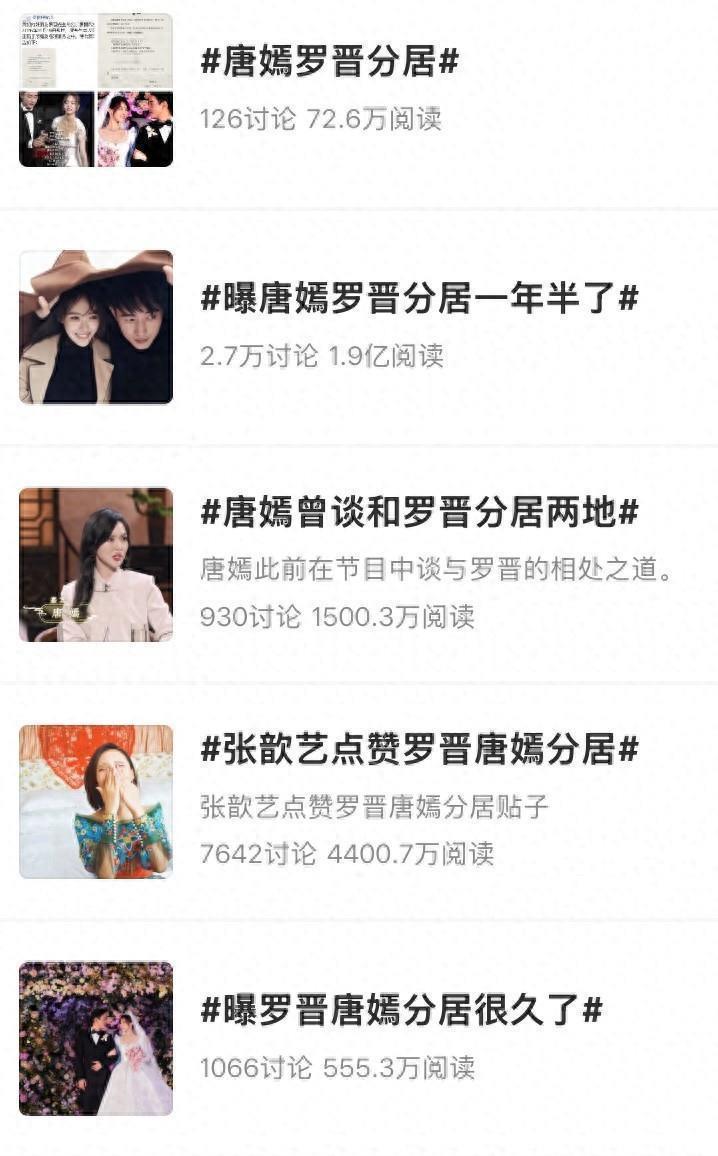Open the topic #张歆艺点赞罗晋唐嫣分居#
Image resolution: width=718 pixels, height=1156 pixels.
[419, 750]
